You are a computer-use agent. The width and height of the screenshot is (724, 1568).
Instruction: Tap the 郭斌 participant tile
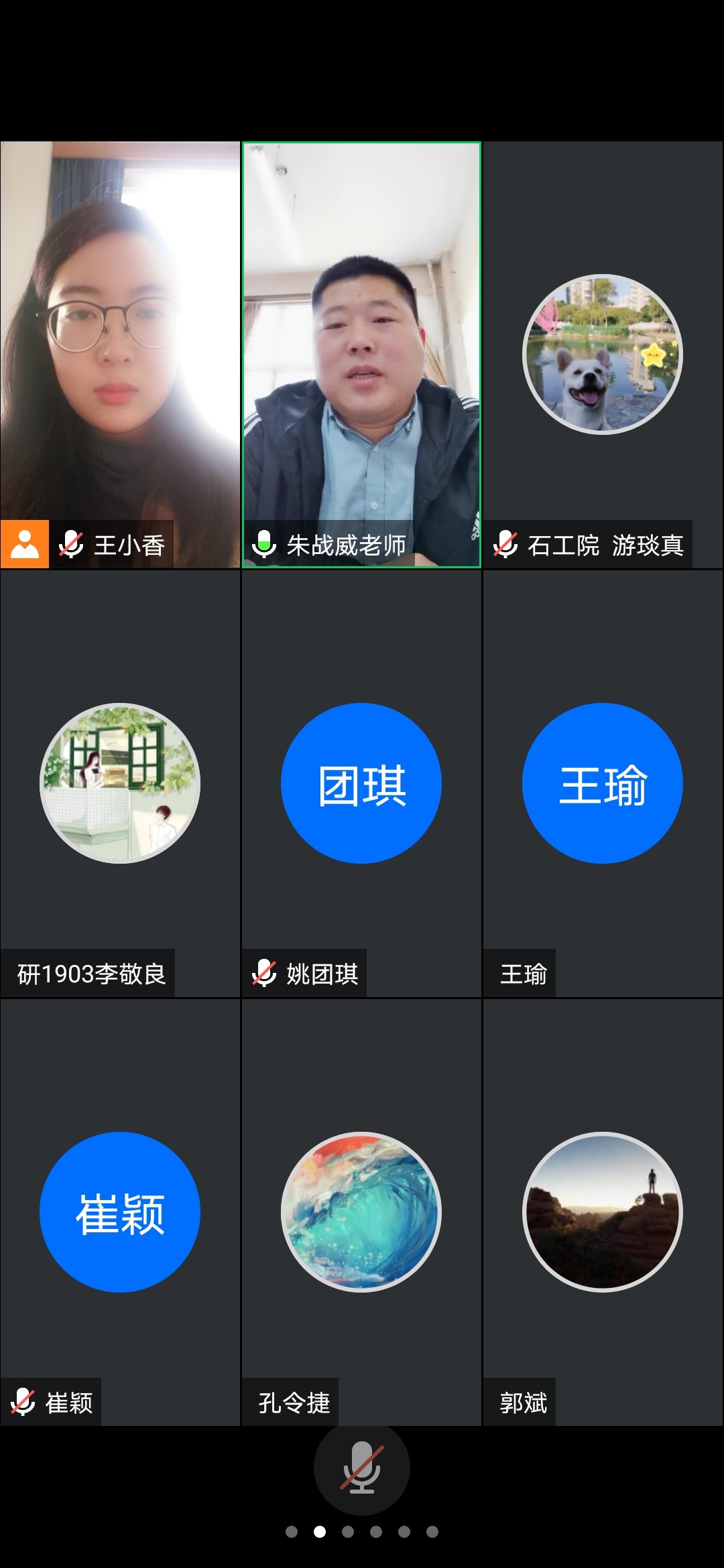tap(603, 1212)
